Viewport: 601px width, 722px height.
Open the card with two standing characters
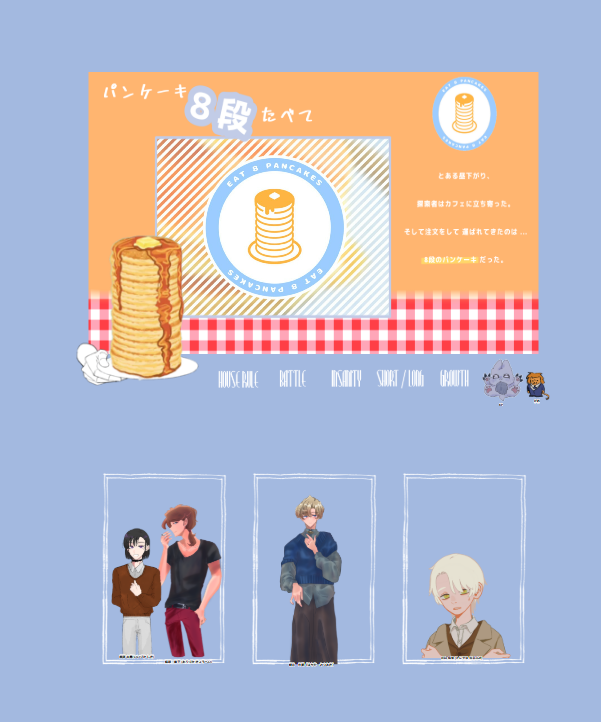(164, 569)
